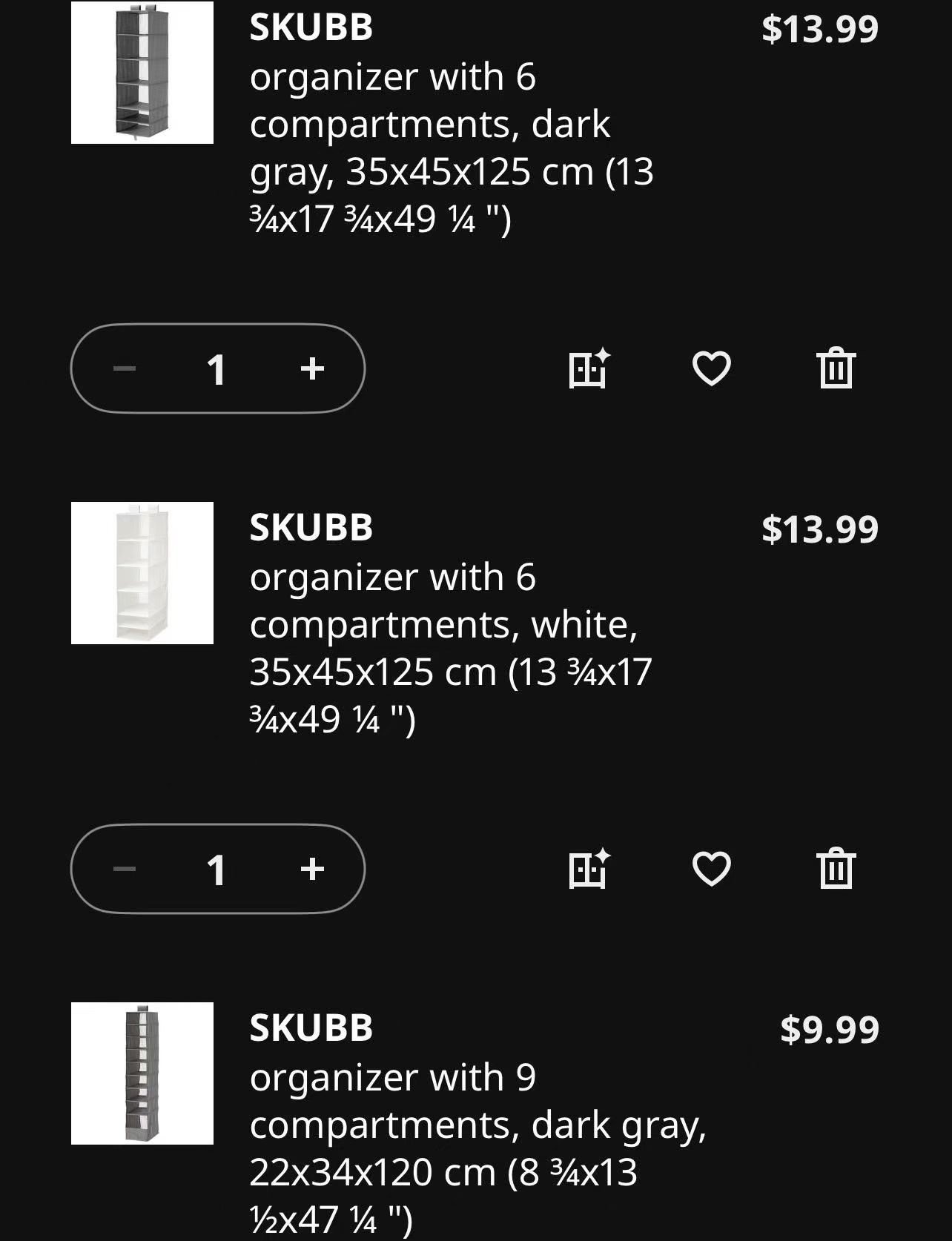Open planner icon for dark gray 6-compartment SKUBB
This screenshot has width=952, height=1241.
[x=589, y=368]
